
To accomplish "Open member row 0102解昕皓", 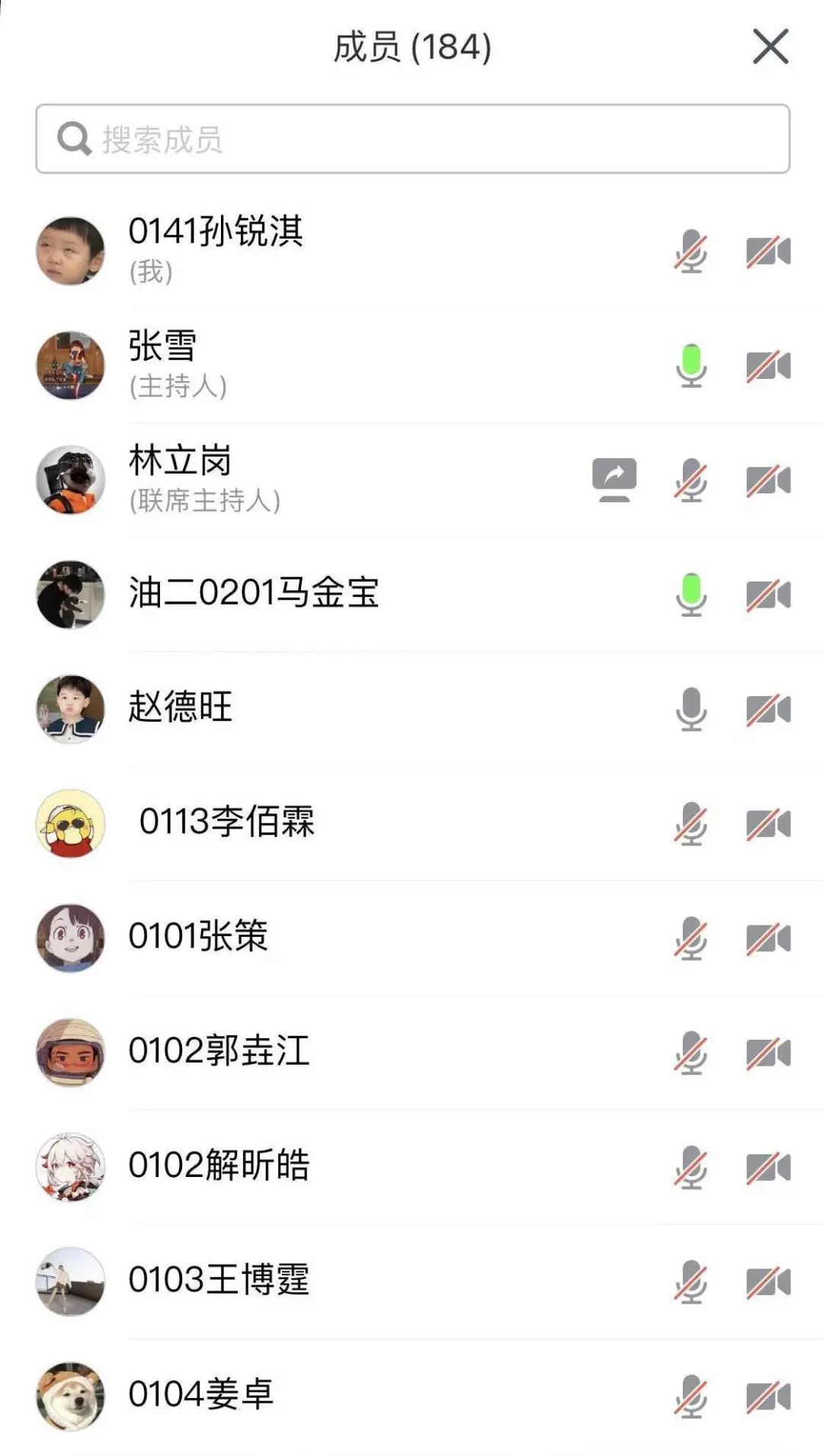I will click(219, 1166).
